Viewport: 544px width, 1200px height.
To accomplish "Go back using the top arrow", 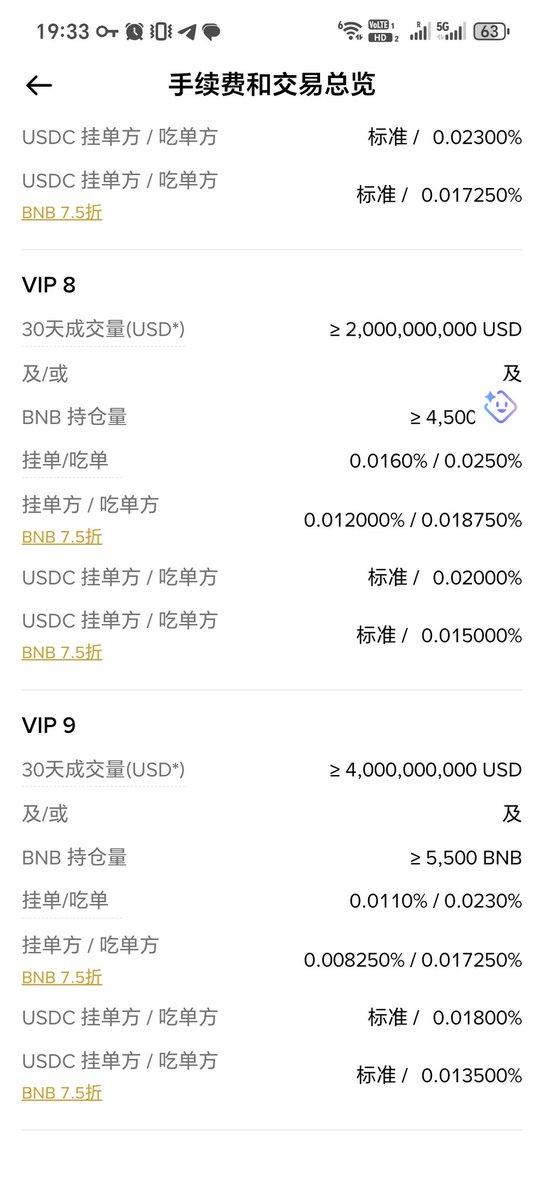I will point(38,86).
